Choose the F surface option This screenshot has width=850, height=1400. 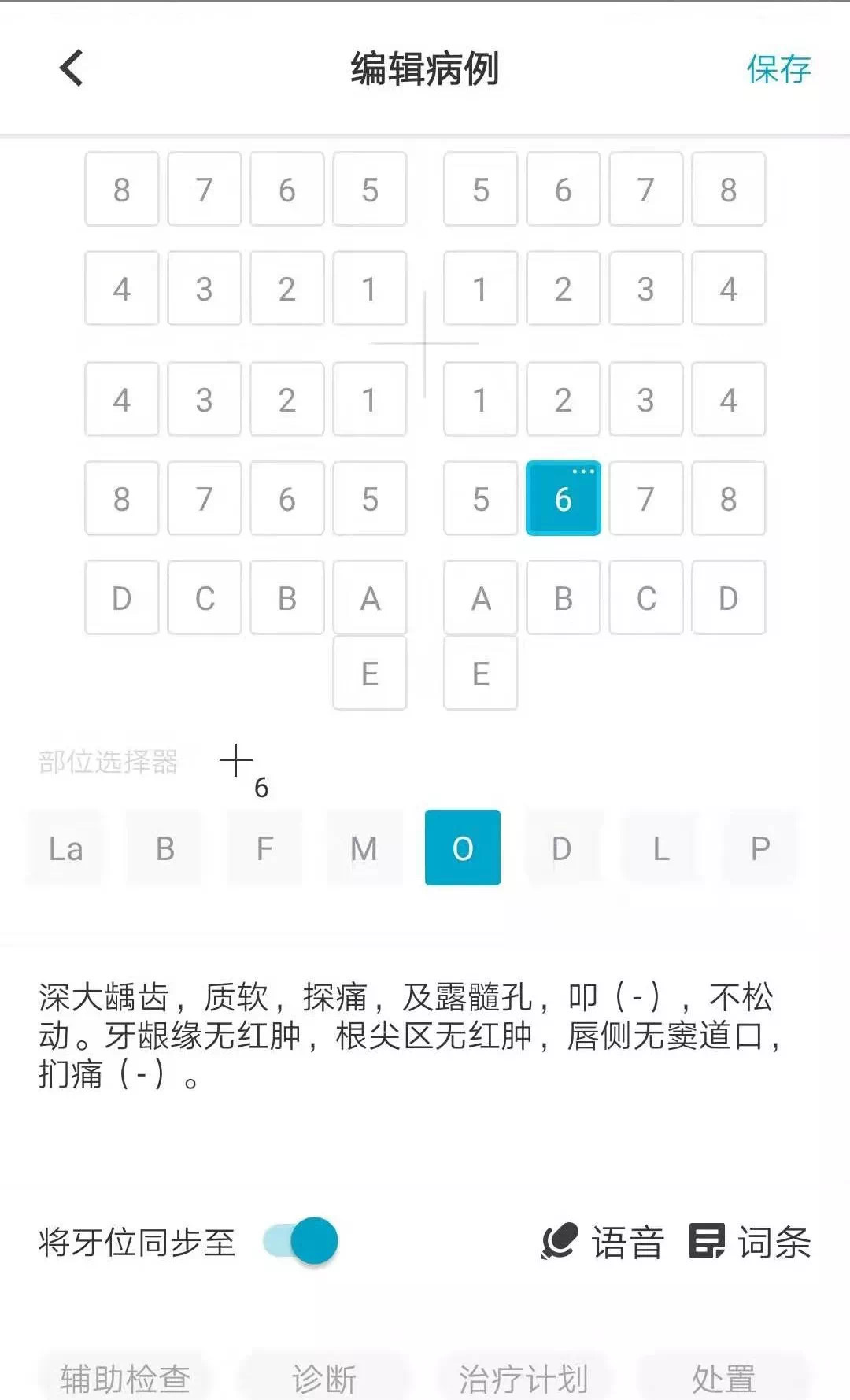[264, 848]
